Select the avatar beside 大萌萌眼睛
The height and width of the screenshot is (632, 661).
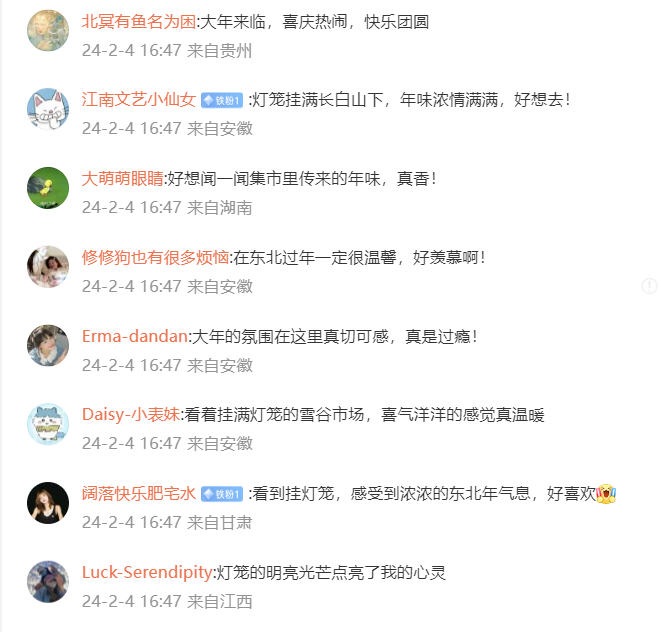click(x=48, y=188)
